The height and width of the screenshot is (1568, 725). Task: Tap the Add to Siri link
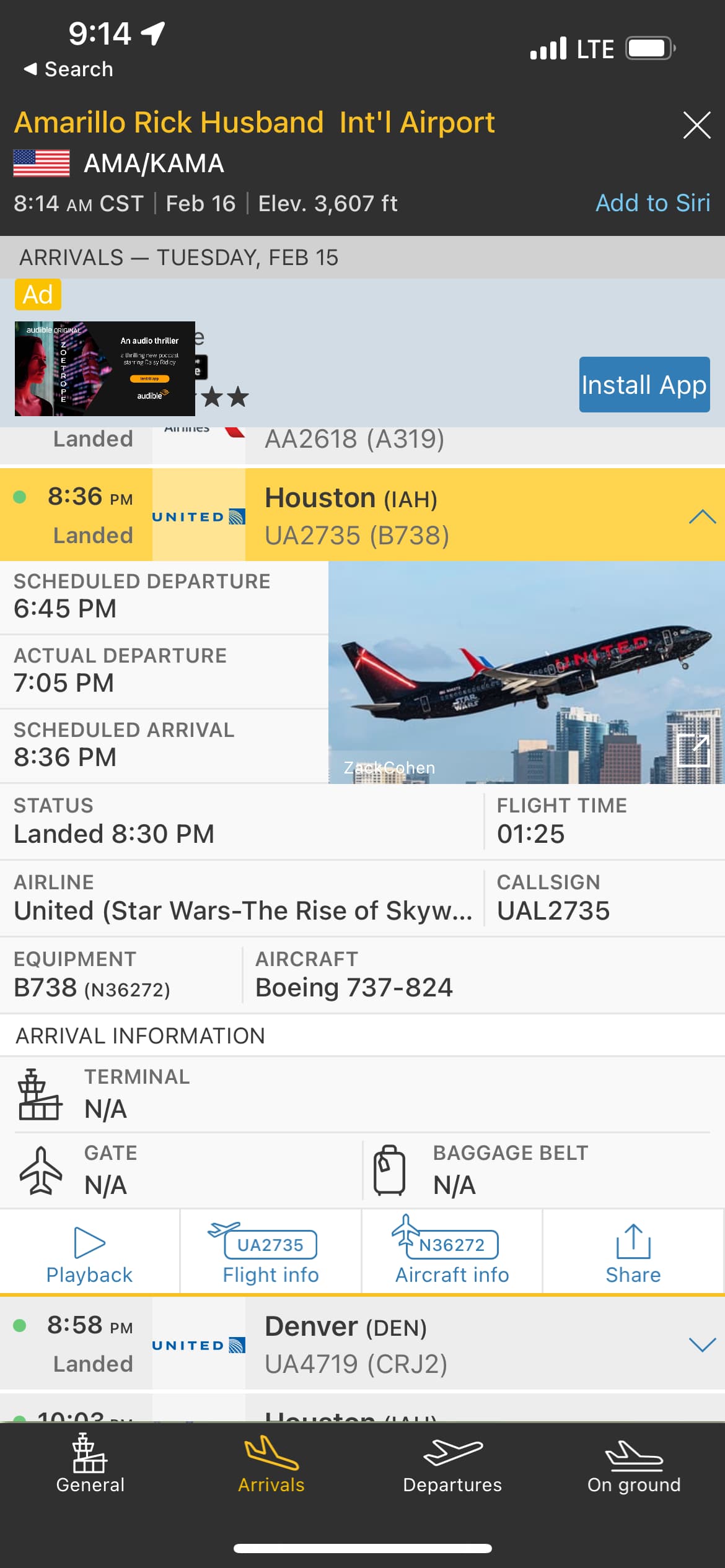click(652, 203)
